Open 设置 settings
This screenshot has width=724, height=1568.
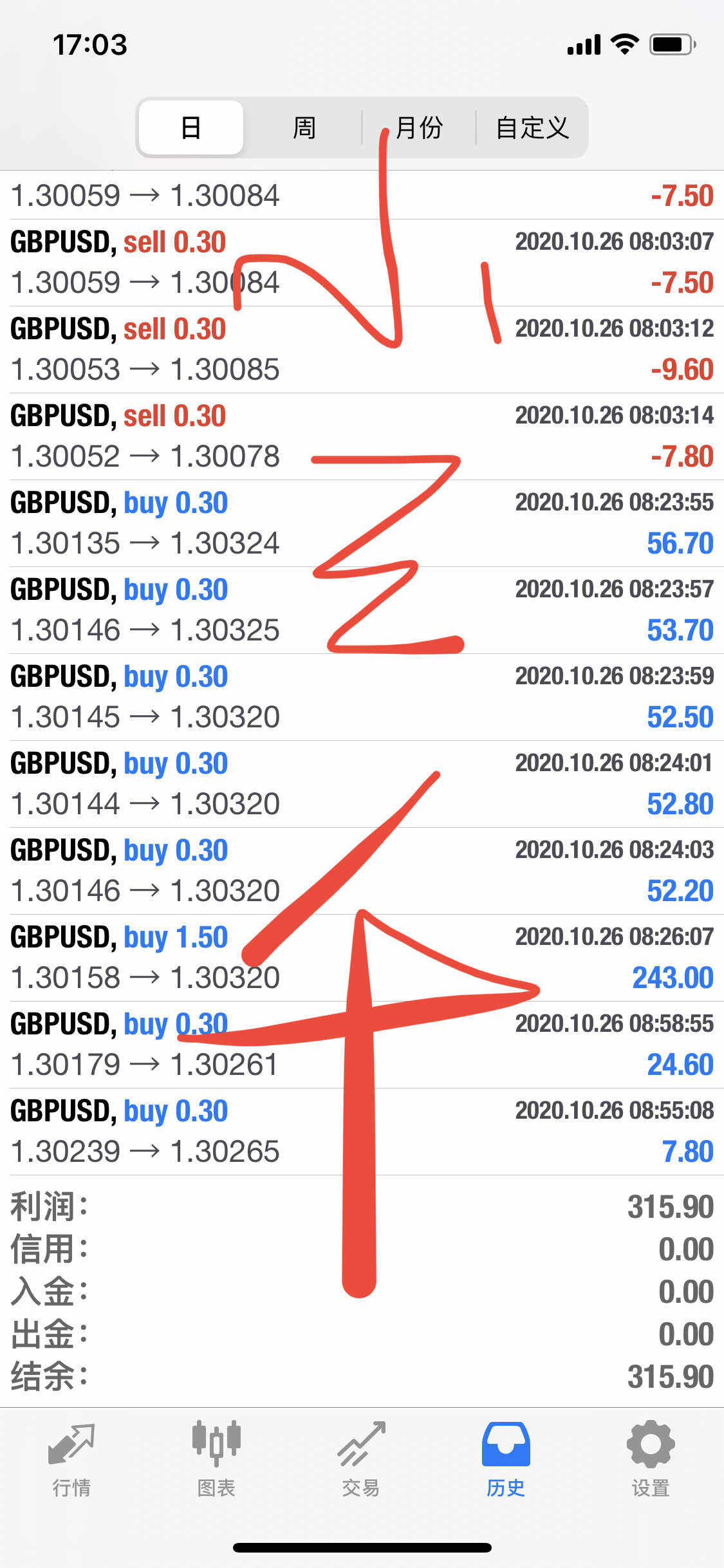(x=651, y=1459)
